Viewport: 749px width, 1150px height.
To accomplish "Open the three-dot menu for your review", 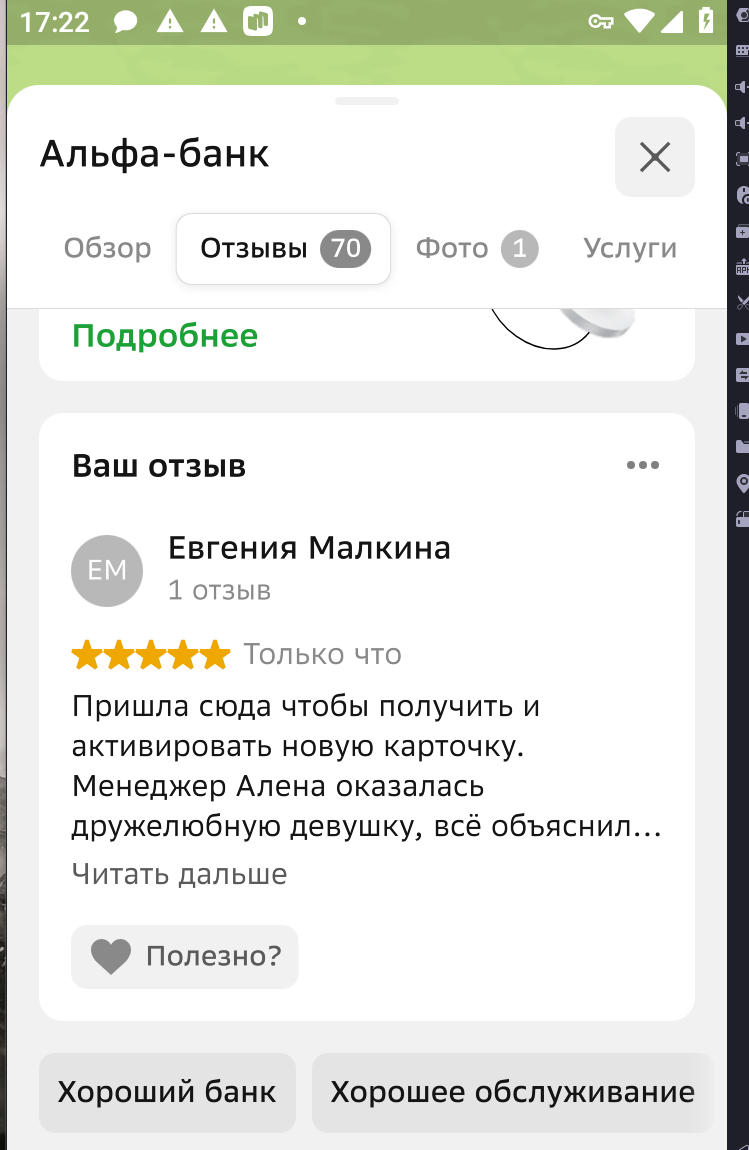I will click(642, 465).
